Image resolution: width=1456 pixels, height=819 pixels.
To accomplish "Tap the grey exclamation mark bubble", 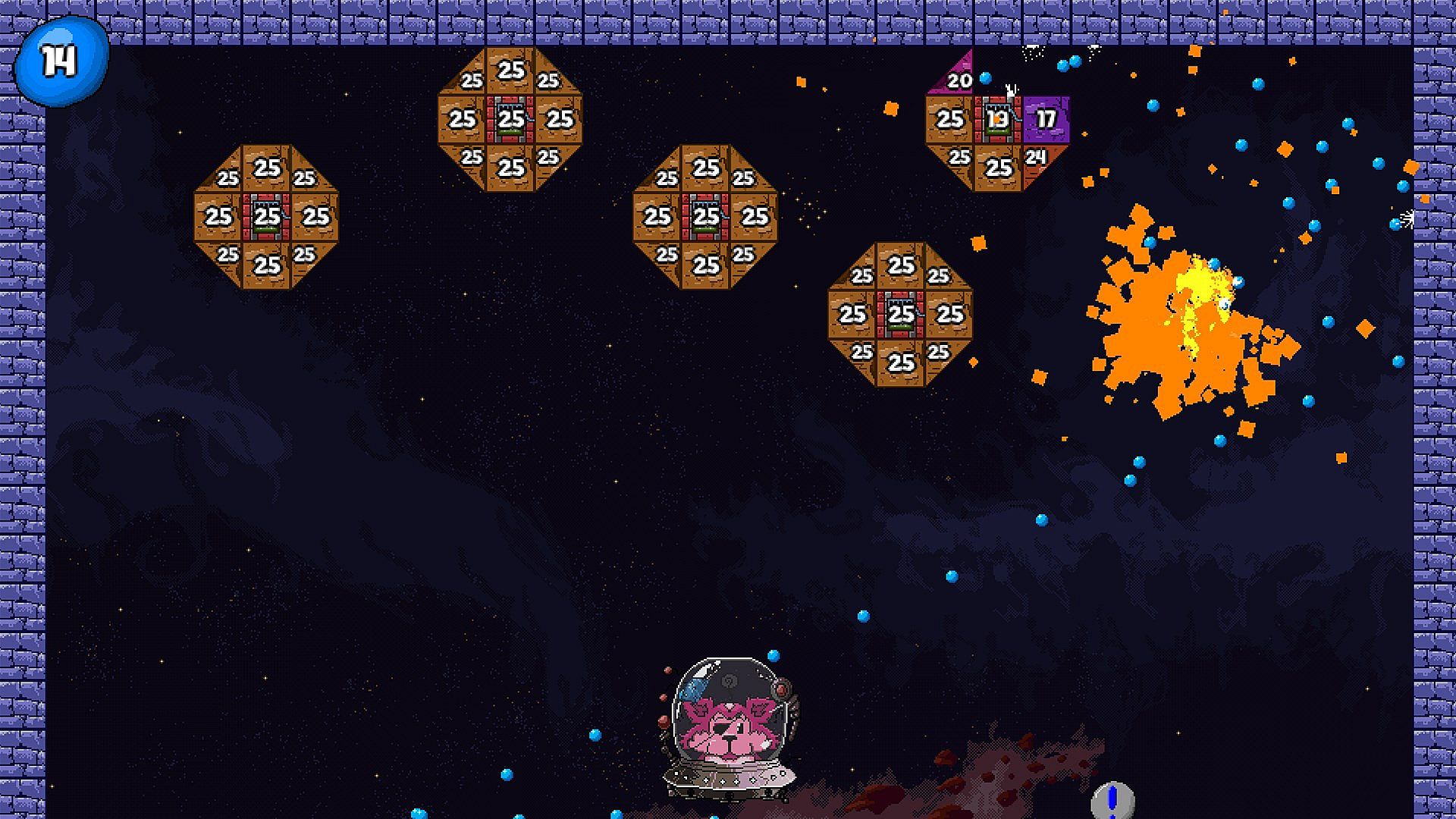I will (x=1112, y=800).
